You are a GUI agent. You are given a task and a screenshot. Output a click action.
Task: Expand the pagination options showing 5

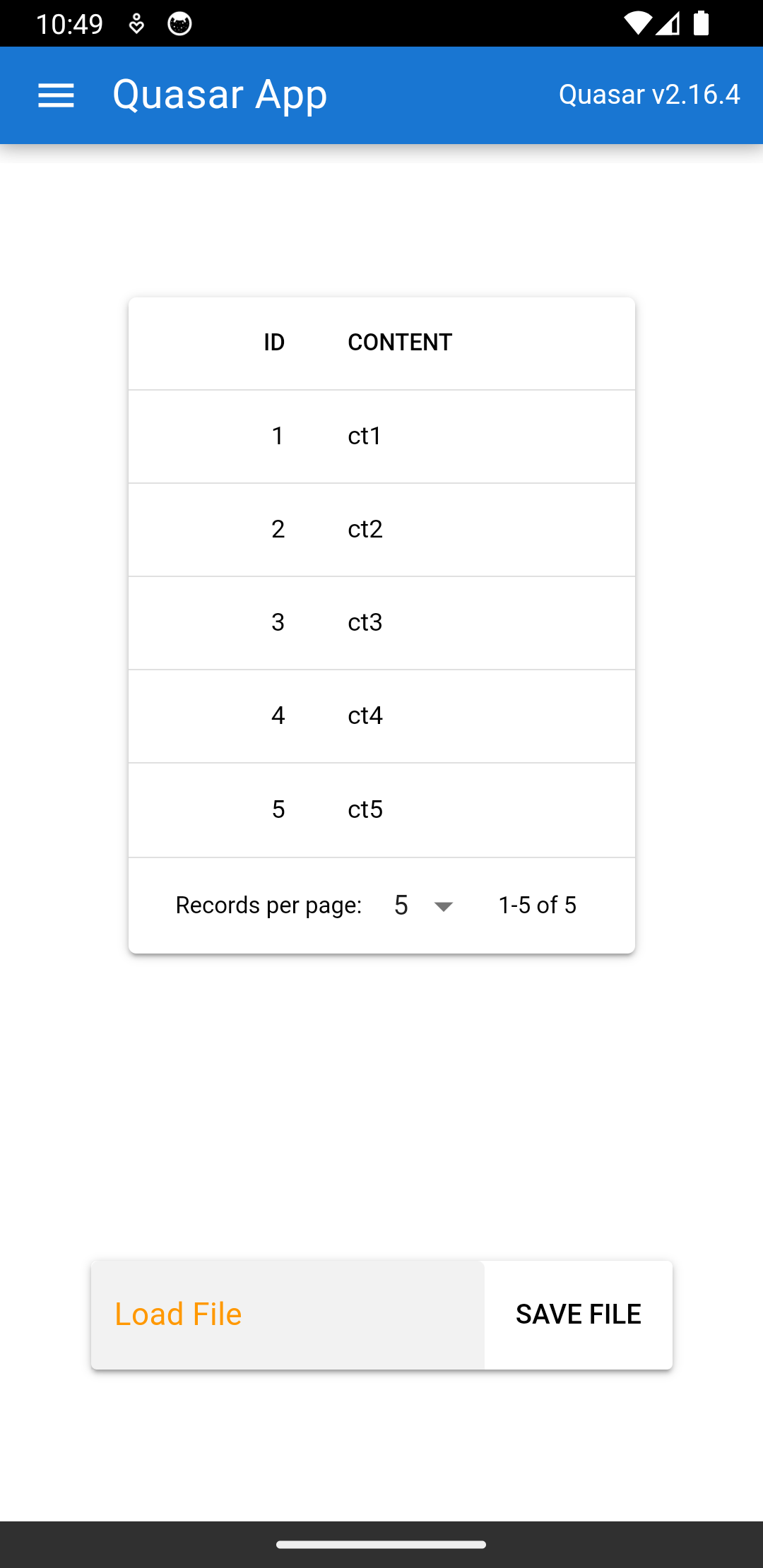[x=403, y=905]
